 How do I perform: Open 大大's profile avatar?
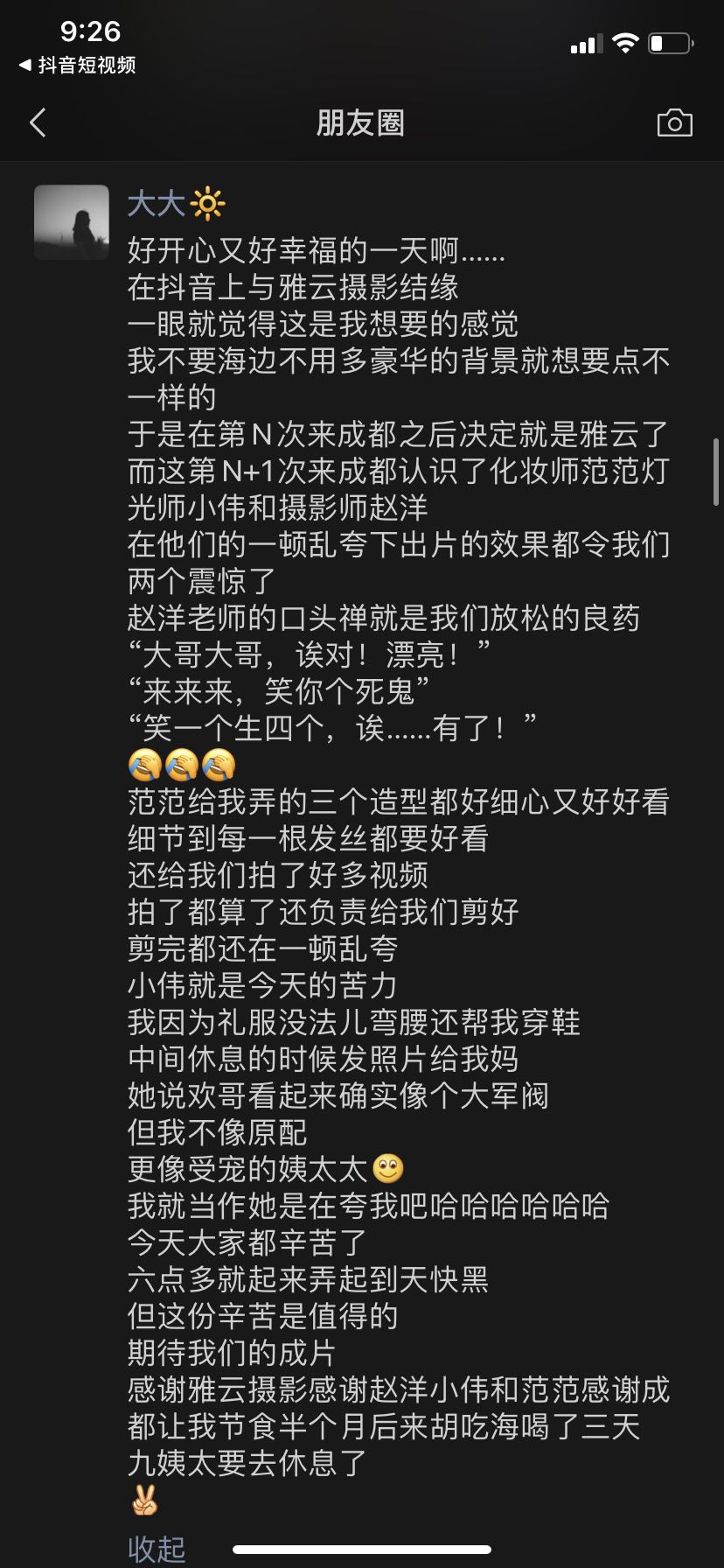(72, 222)
